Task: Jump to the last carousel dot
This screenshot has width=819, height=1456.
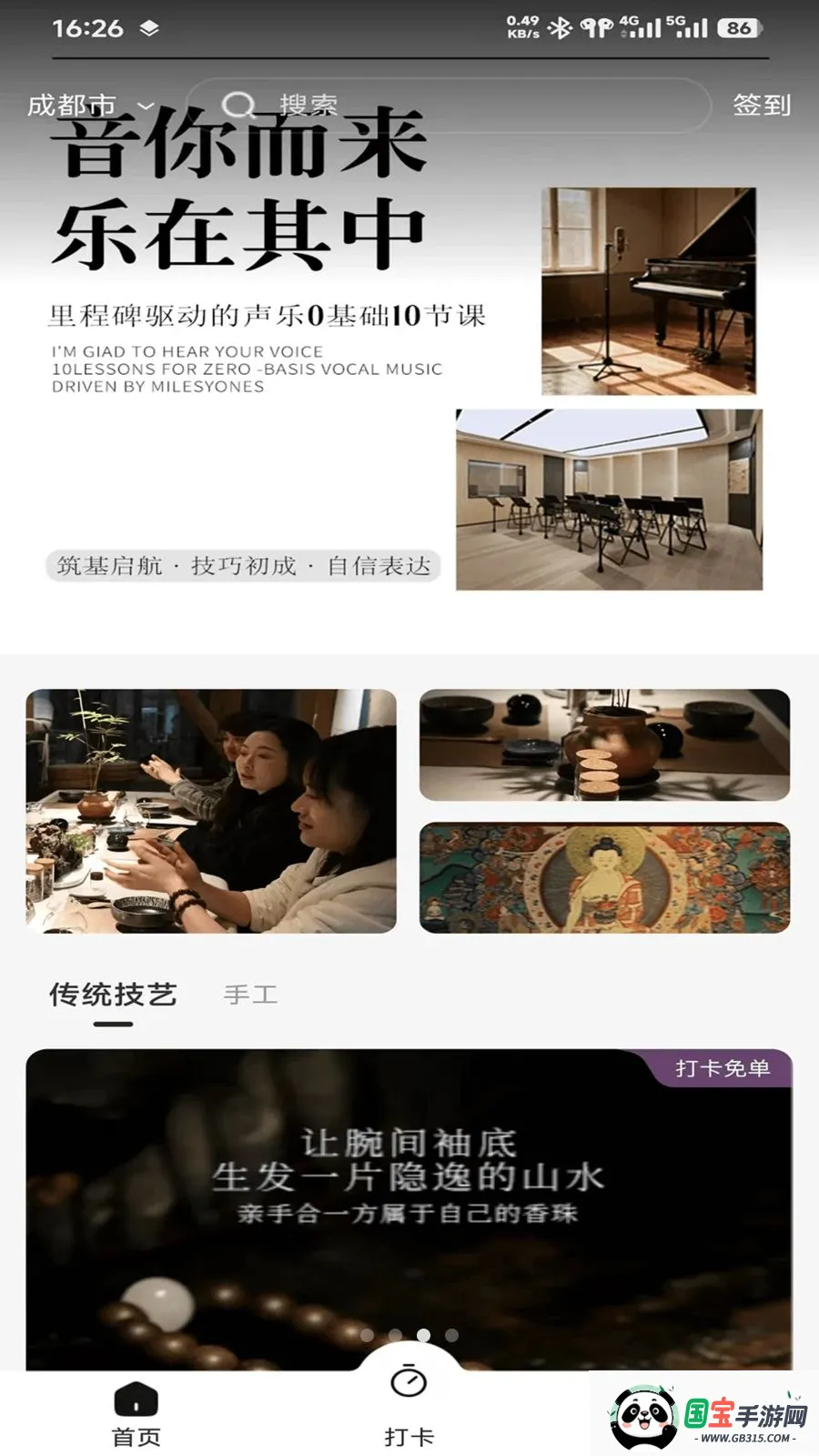Action: coord(451,1335)
